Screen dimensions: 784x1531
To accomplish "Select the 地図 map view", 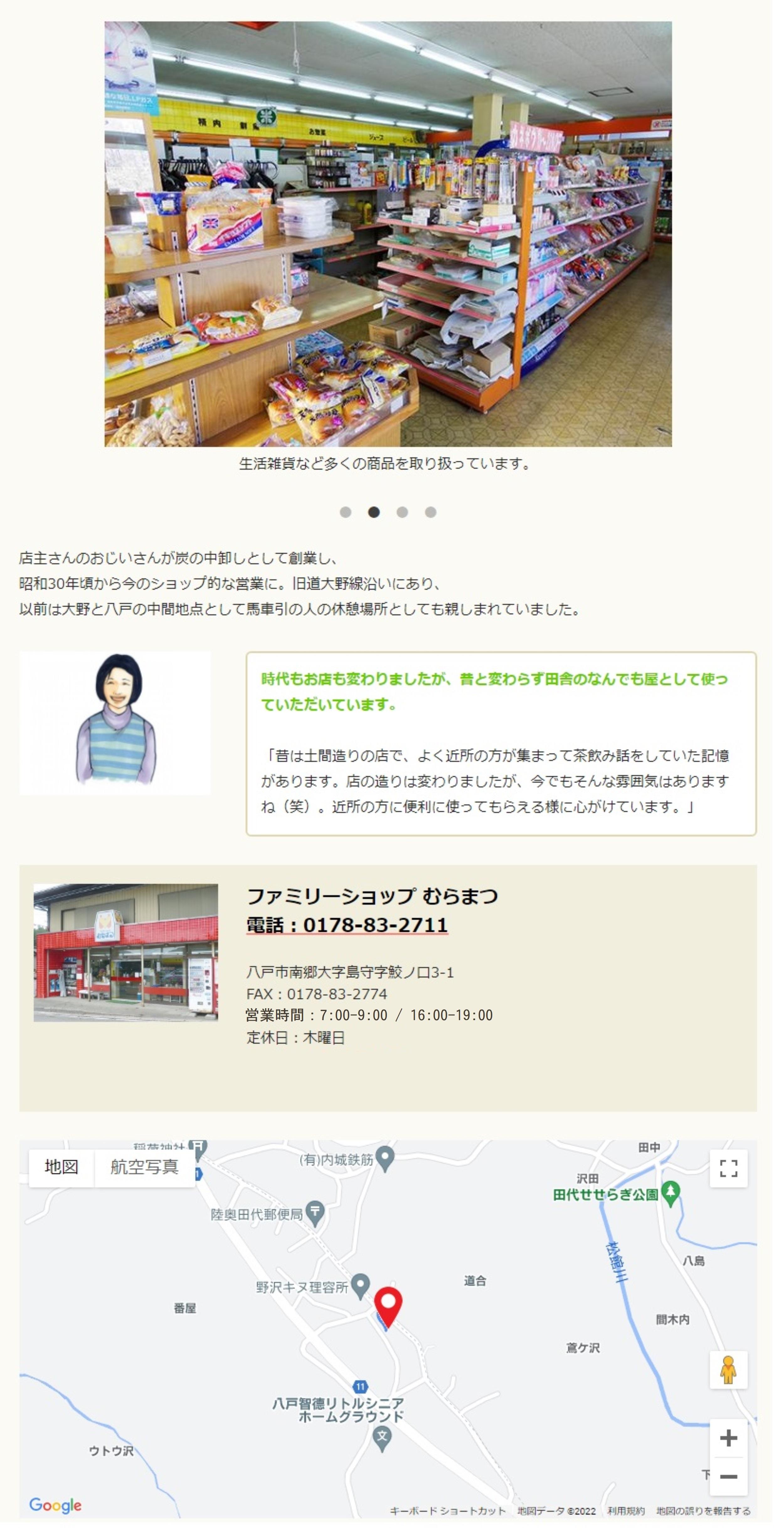I will tap(61, 1167).
